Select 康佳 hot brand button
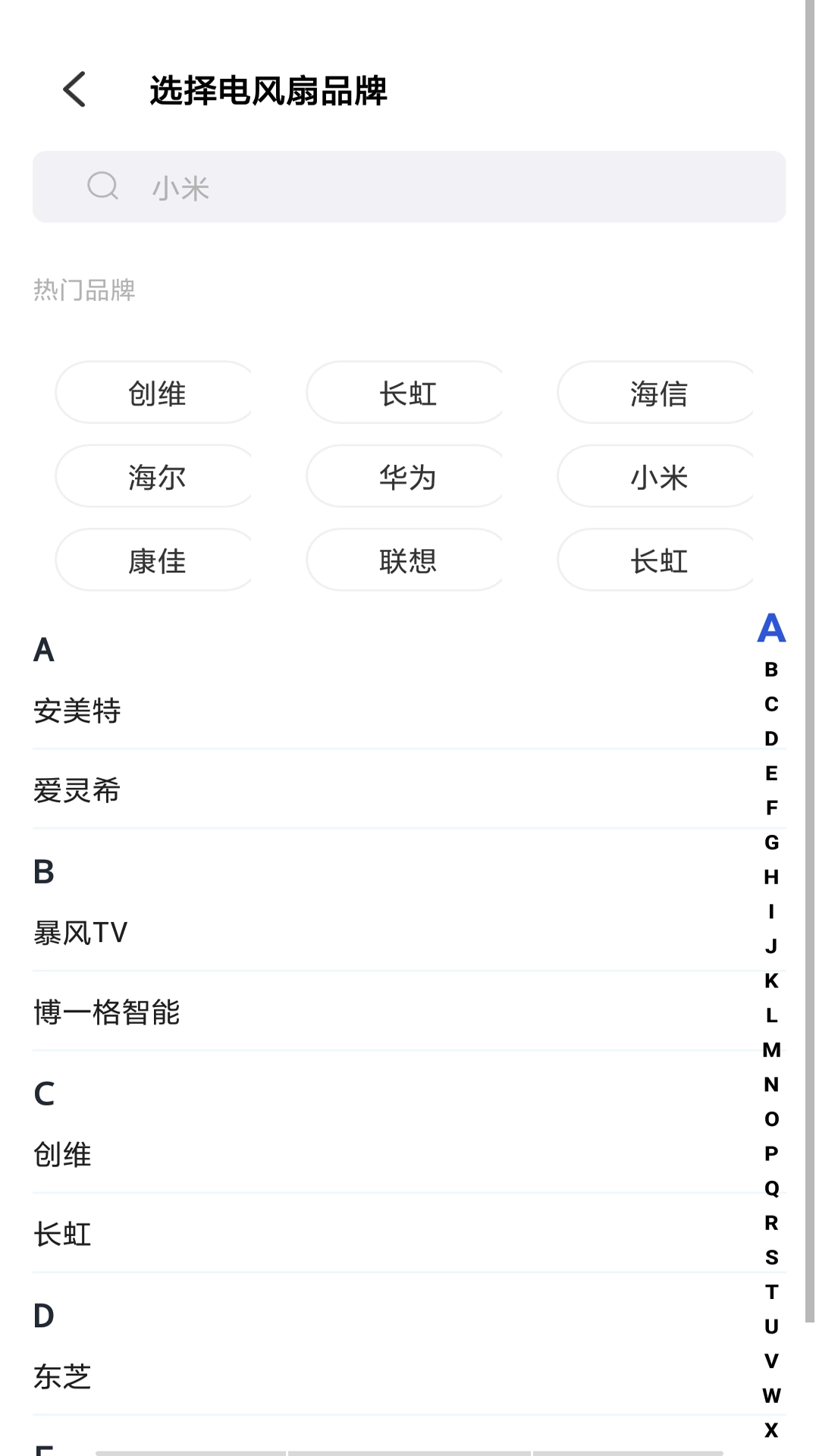819x1456 pixels. [153, 560]
